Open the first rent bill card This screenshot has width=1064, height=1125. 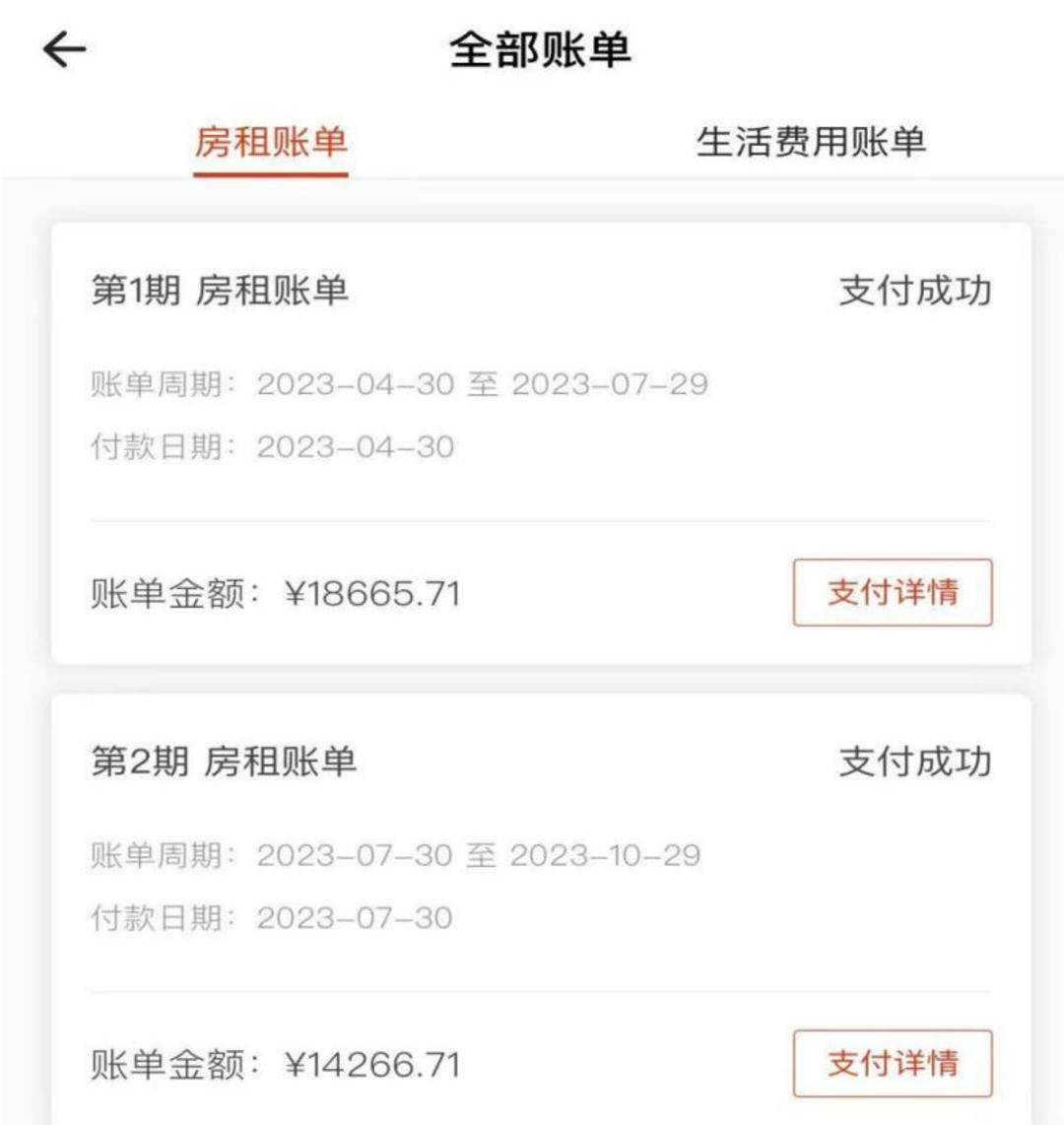(x=532, y=433)
